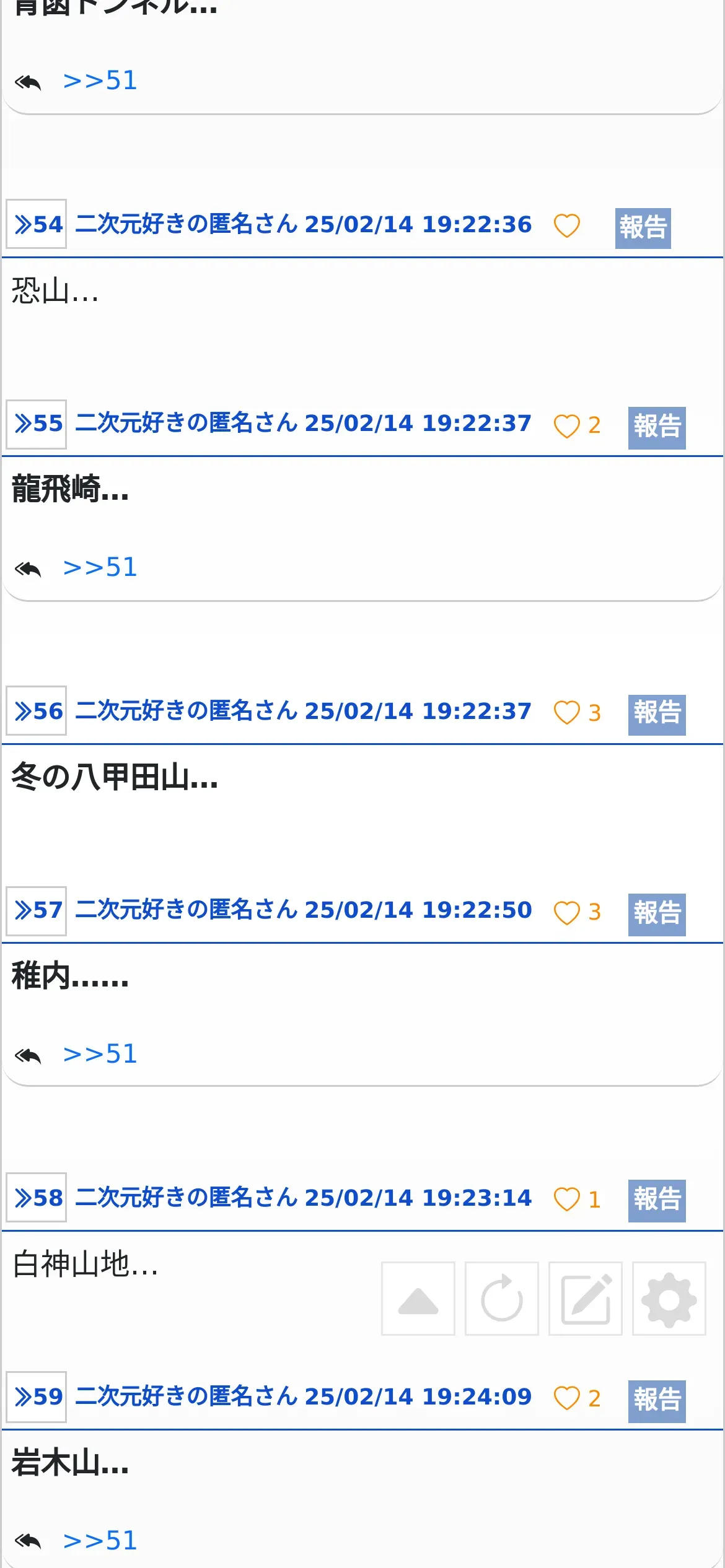
Task: Like post number 54
Action: tap(566, 226)
